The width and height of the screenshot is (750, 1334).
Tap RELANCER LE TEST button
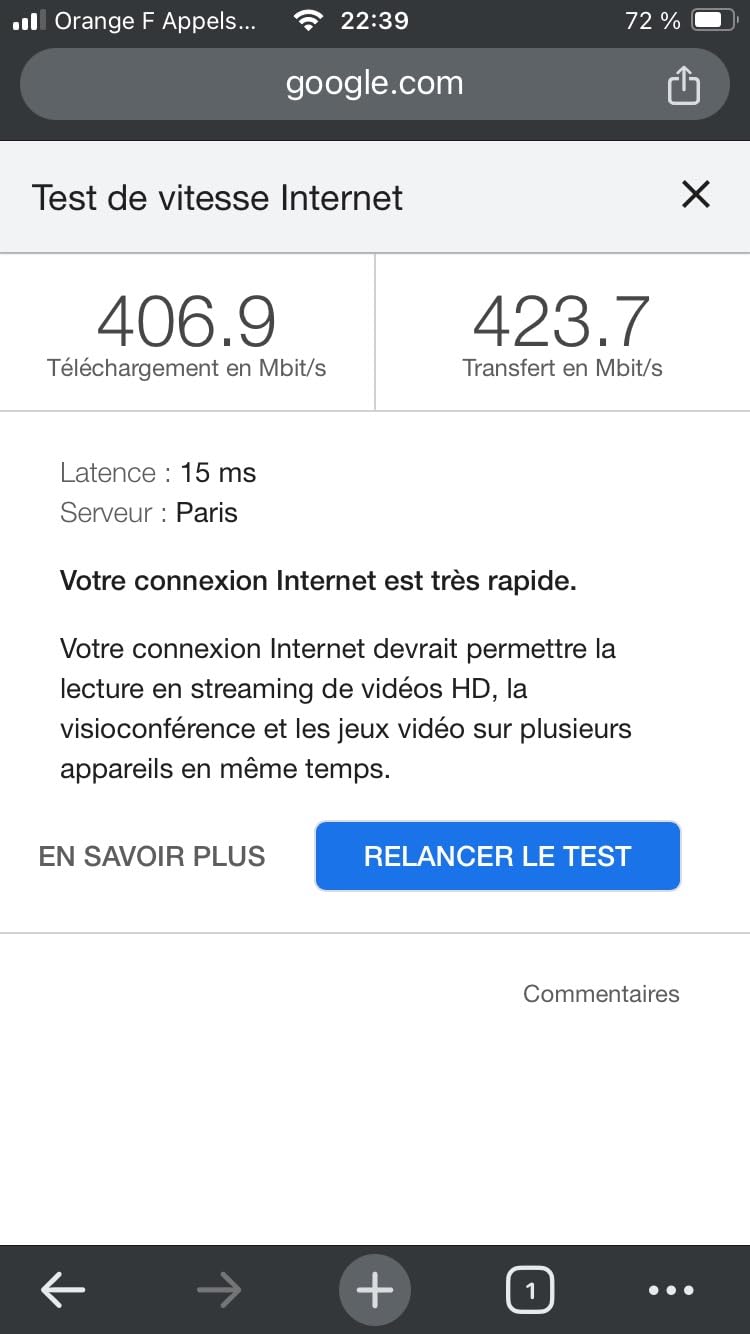[498, 856]
